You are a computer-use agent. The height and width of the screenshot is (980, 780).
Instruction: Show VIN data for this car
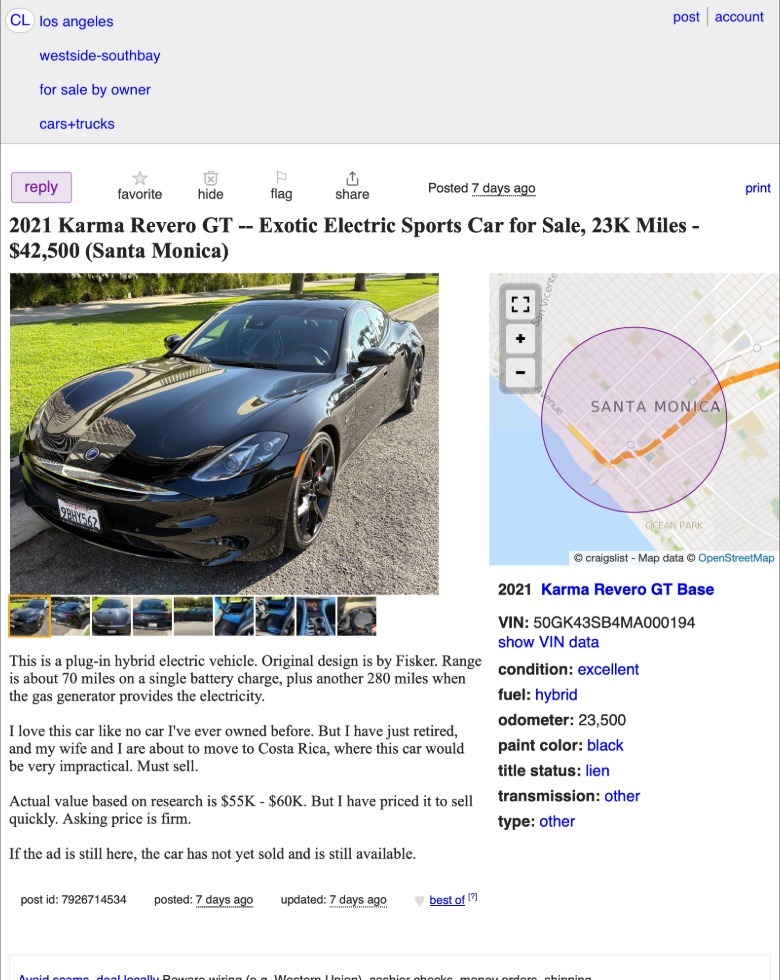[548, 642]
